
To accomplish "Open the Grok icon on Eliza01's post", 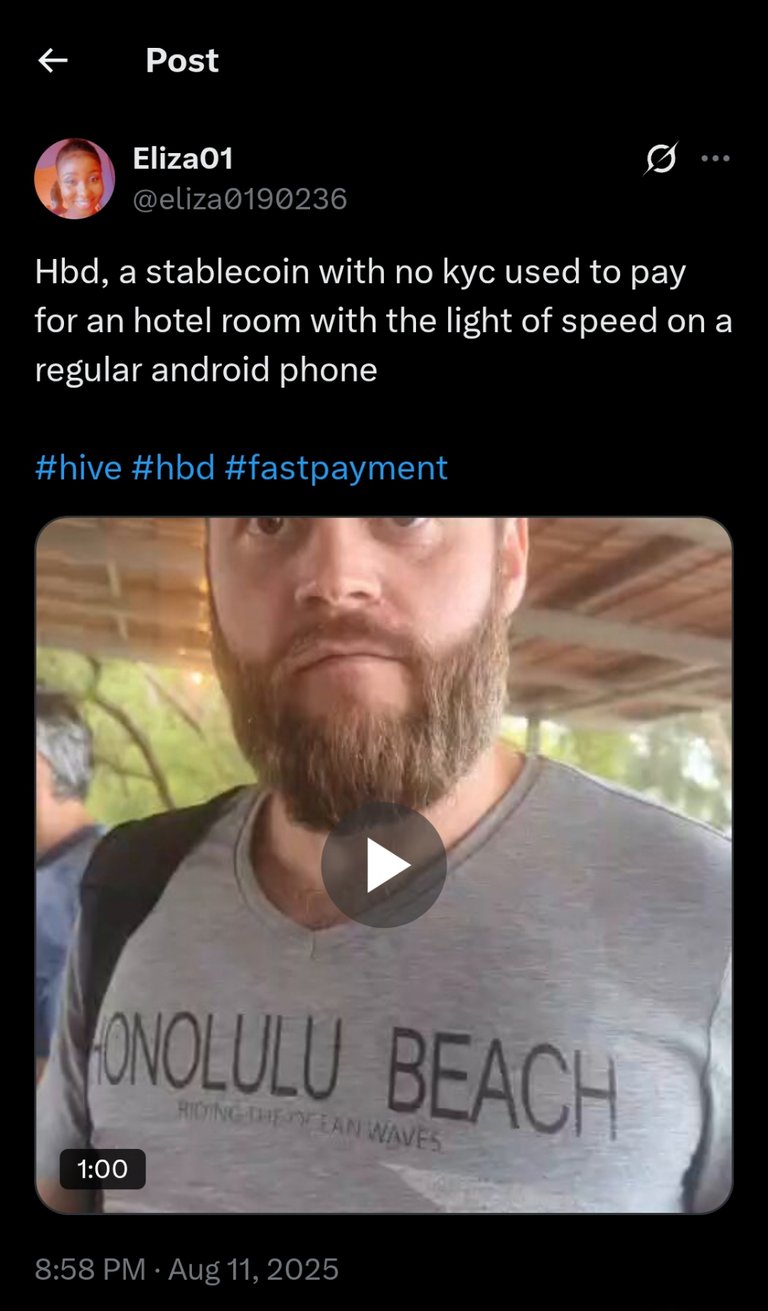I will pyautogui.click(x=661, y=159).
